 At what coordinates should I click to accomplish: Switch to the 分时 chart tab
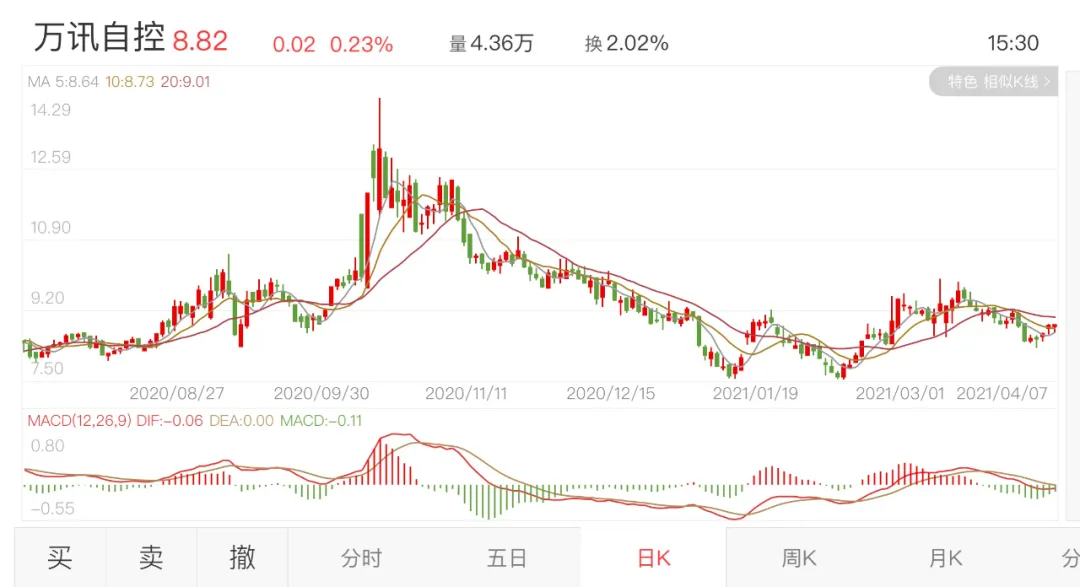[361, 558]
